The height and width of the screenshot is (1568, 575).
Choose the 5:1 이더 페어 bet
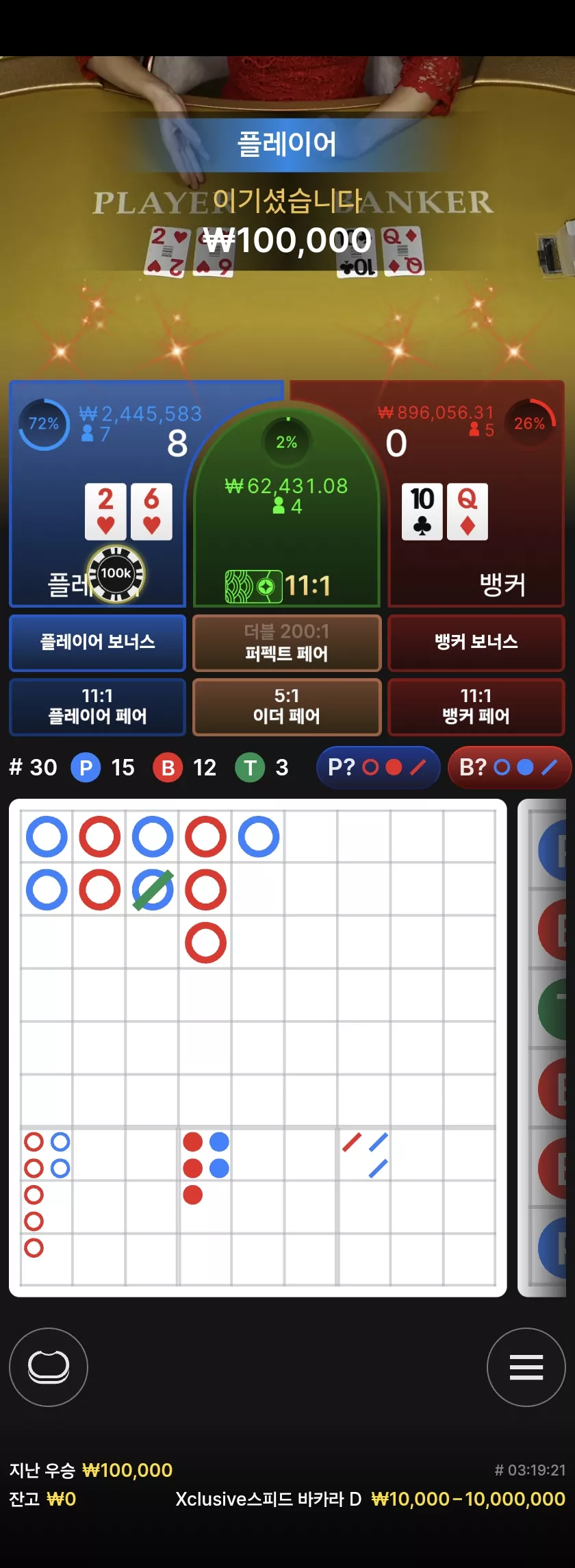287,706
